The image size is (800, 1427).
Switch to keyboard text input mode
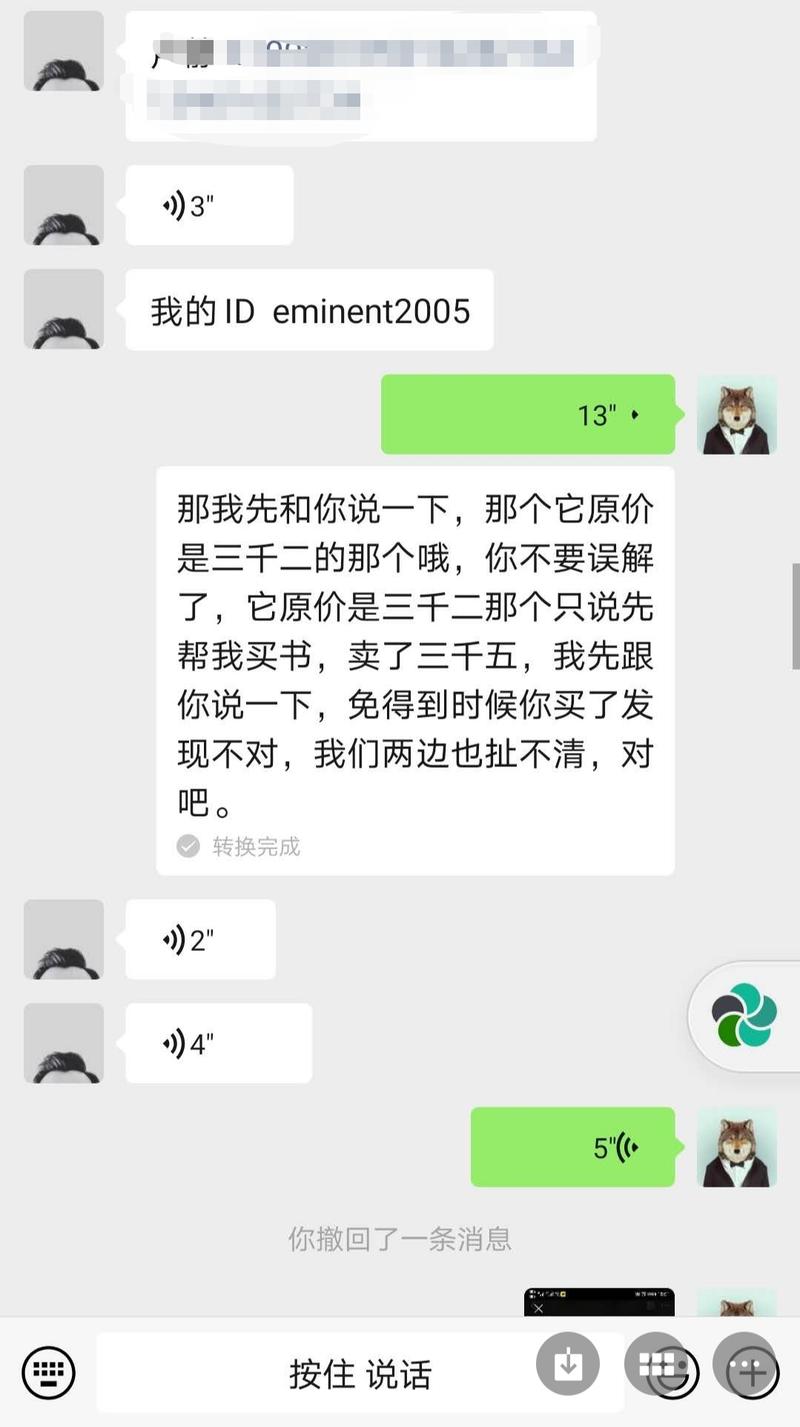point(48,1372)
